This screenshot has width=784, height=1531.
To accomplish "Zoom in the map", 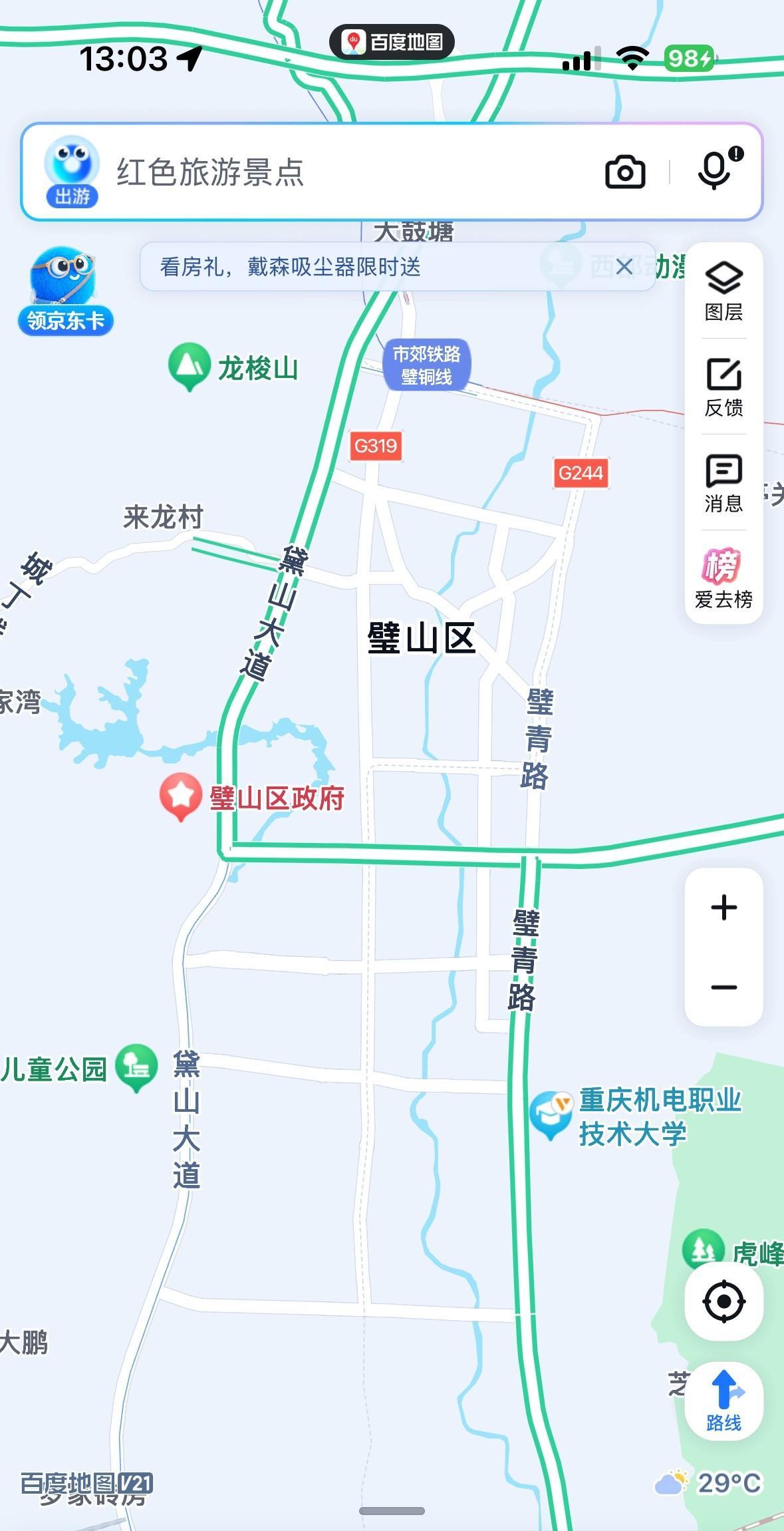I will pos(723,908).
